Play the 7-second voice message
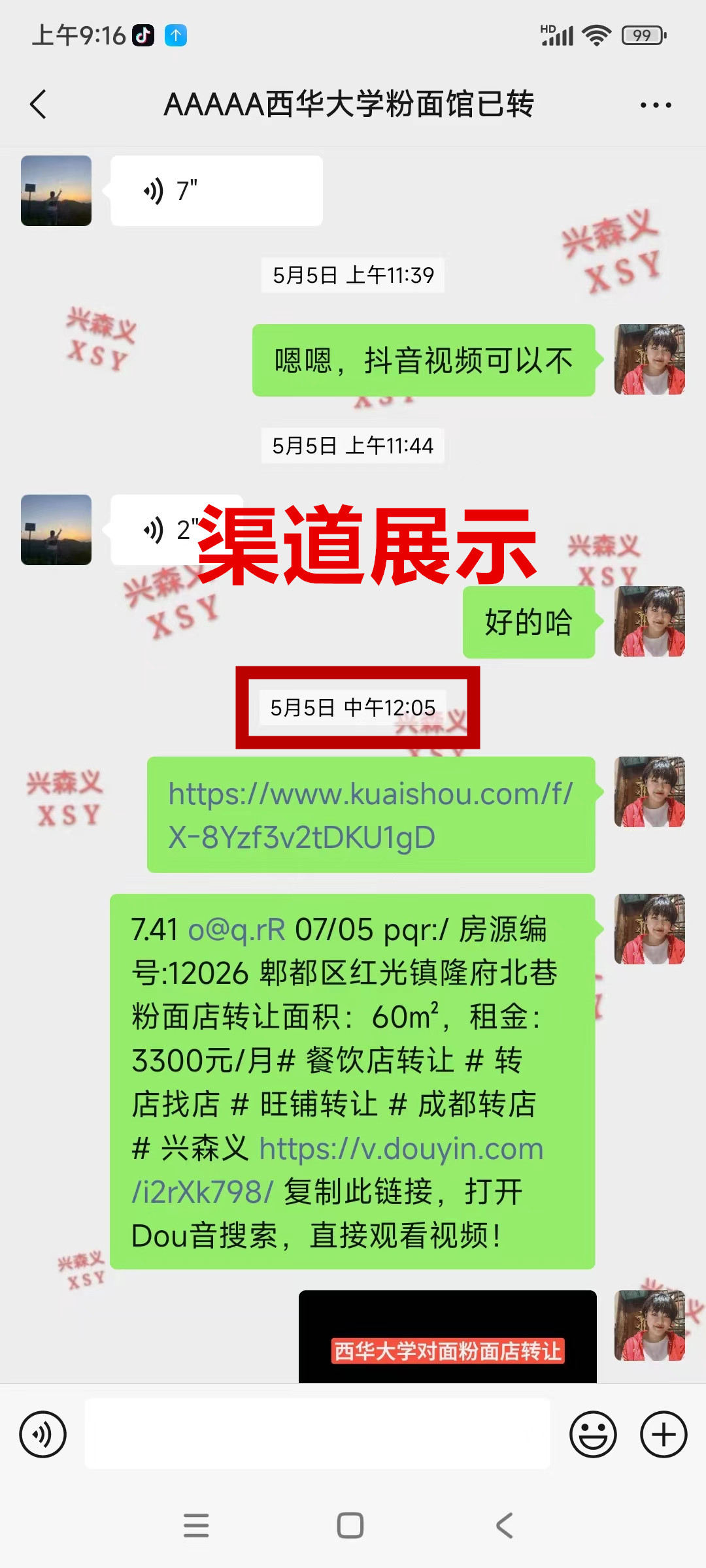The image size is (706, 1568). pyautogui.click(x=216, y=191)
